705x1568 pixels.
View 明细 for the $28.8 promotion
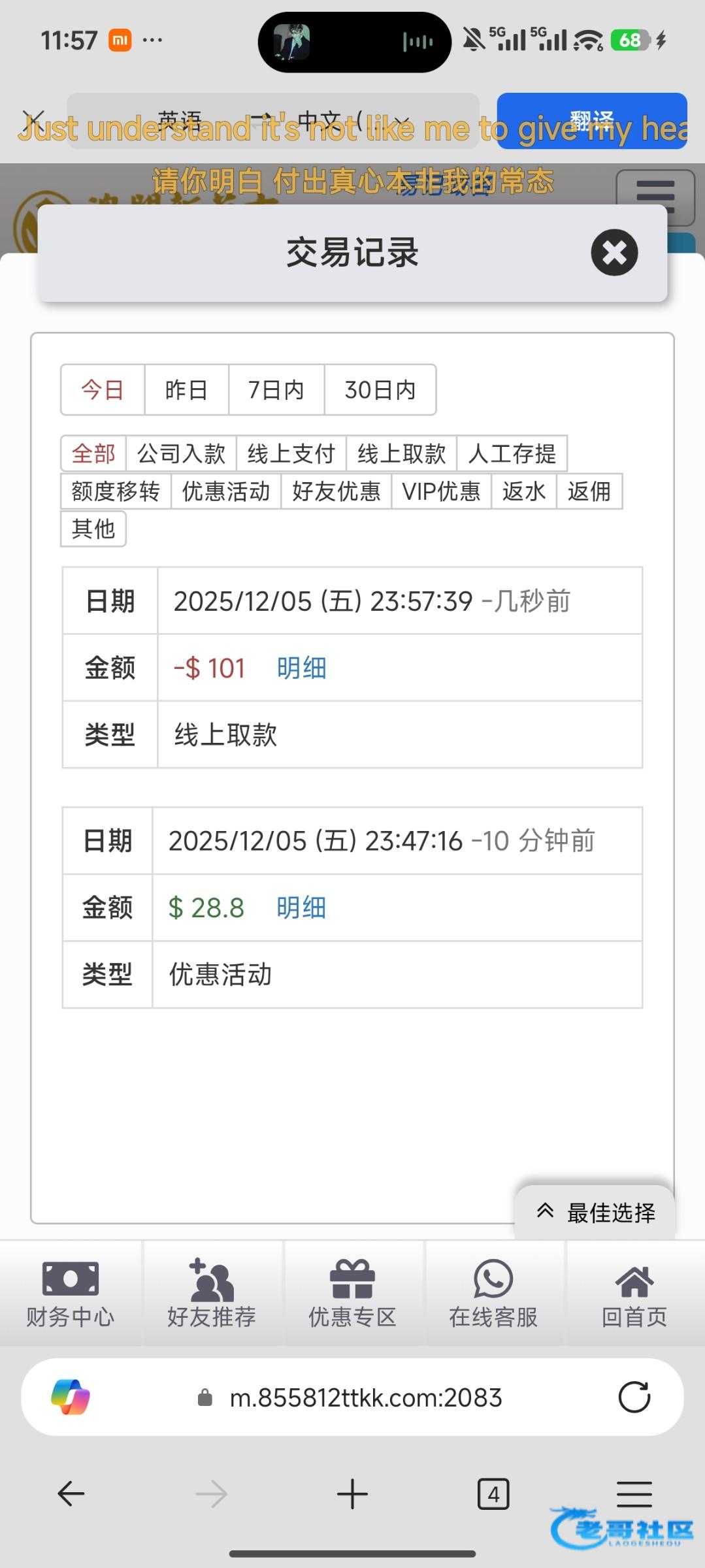pyautogui.click(x=301, y=907)
